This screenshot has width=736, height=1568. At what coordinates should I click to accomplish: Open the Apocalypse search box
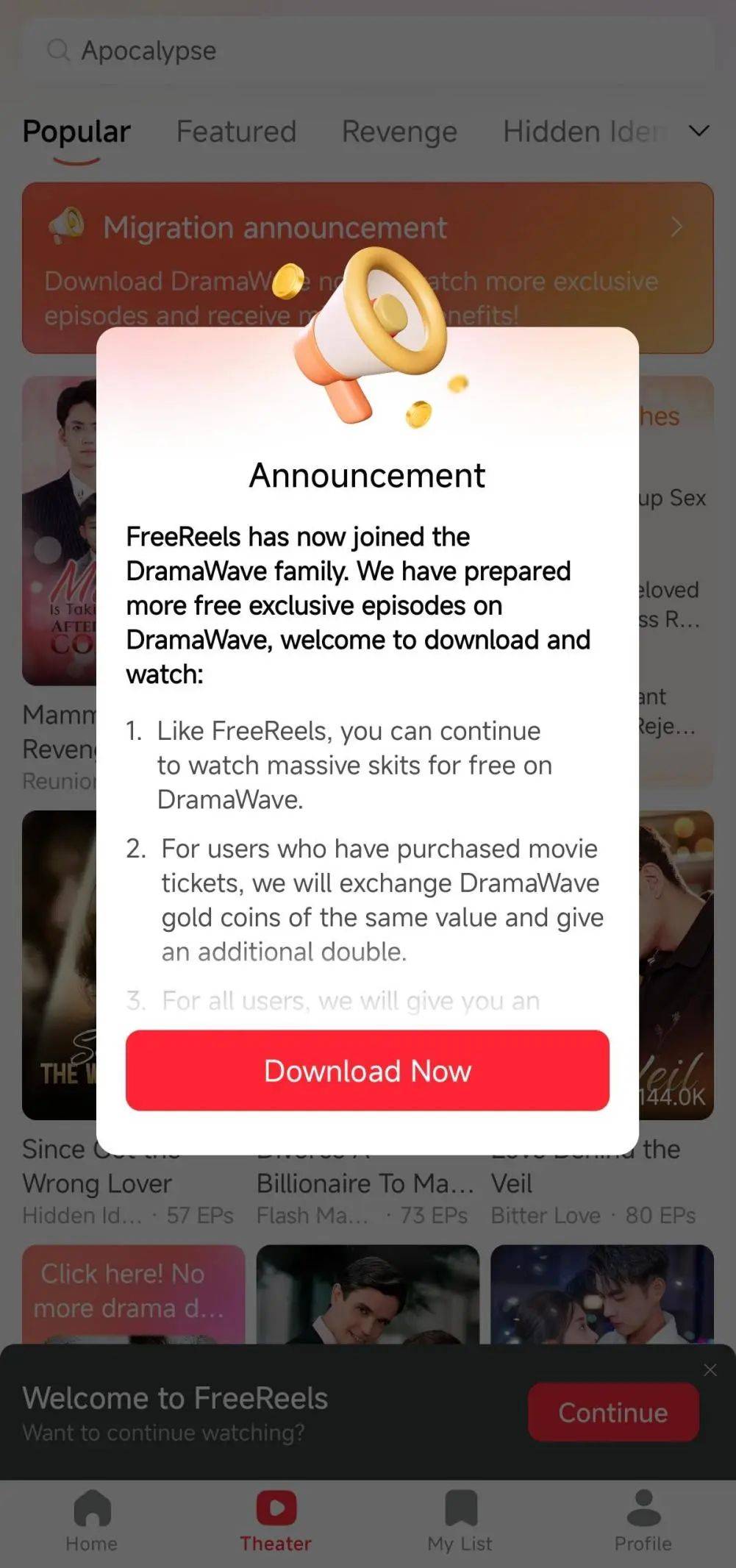click(x=368, y=51)
